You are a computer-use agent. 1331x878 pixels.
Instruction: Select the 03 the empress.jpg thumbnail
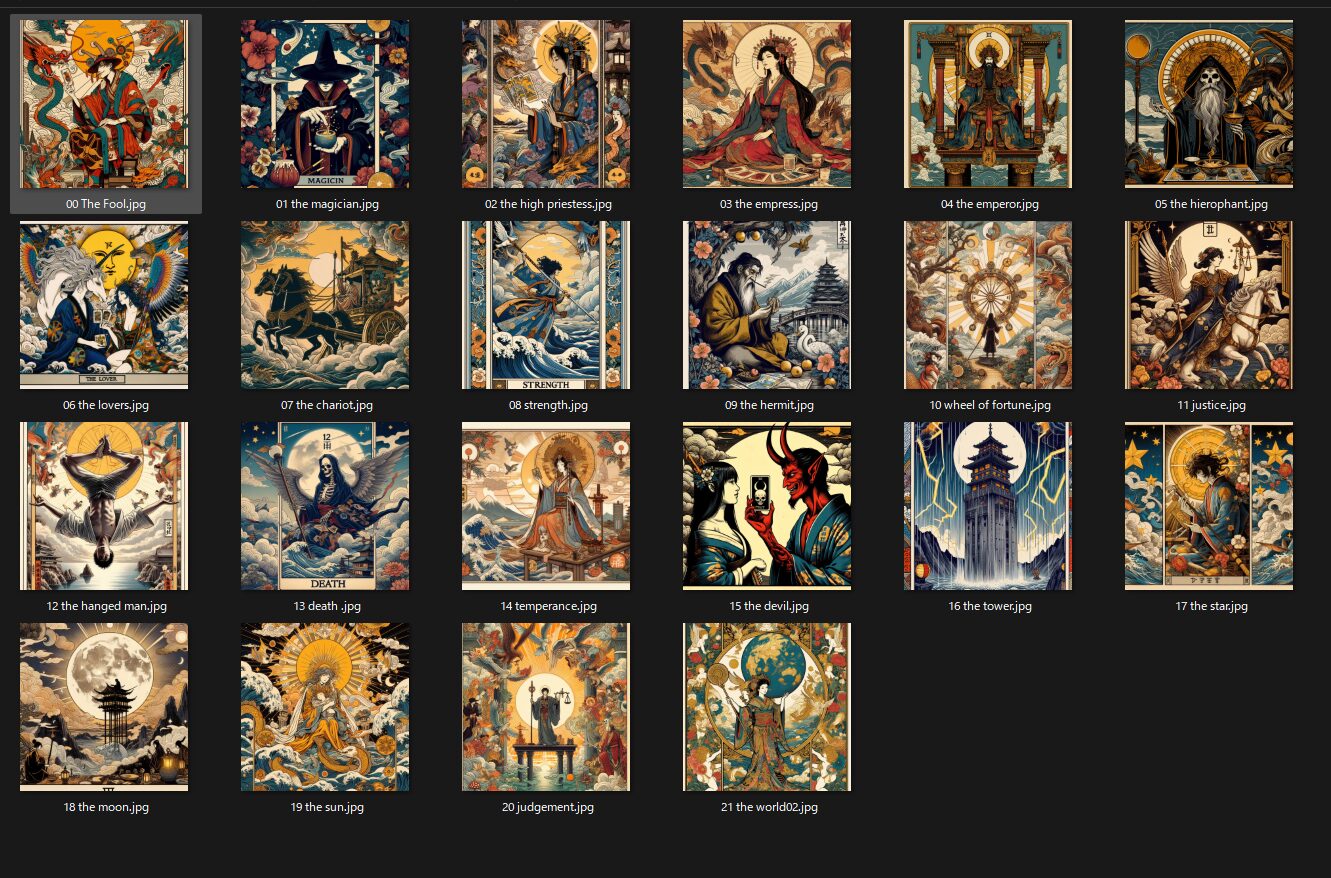coord(767,104)
